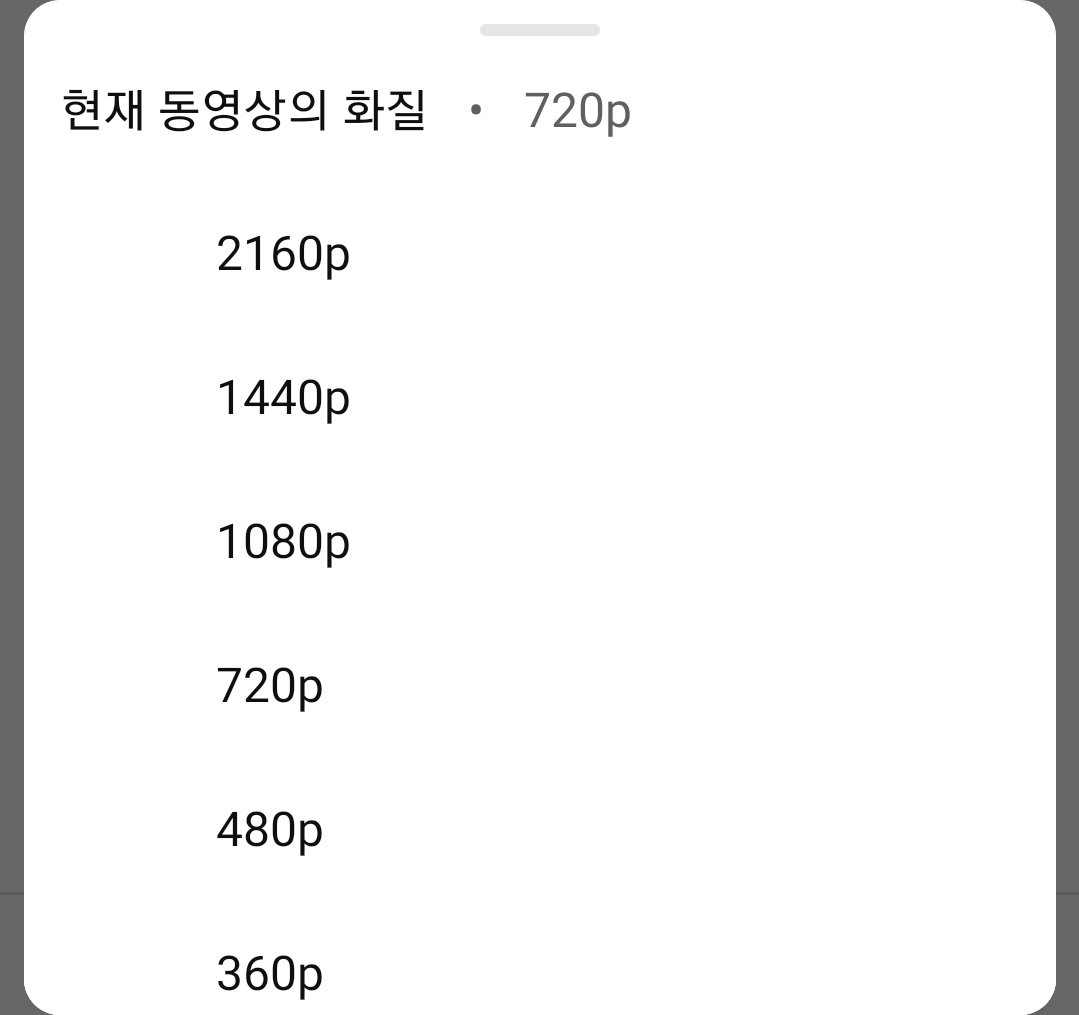Image resolution: width=1079 pixels, height=1015 pixels.
Task: Set video quality to 480p
Action: pos(270,831)
